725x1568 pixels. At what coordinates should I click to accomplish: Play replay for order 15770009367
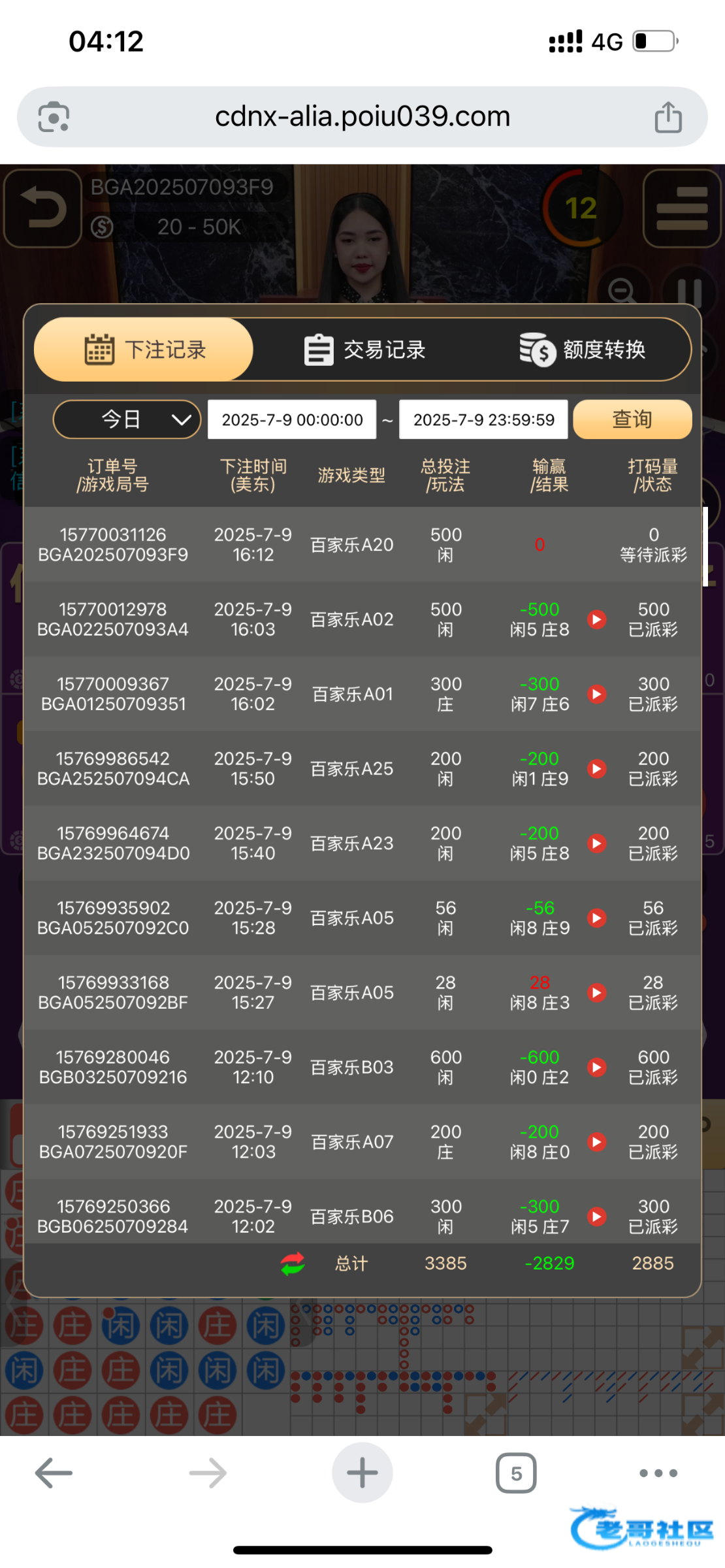(x=596, y=694)
